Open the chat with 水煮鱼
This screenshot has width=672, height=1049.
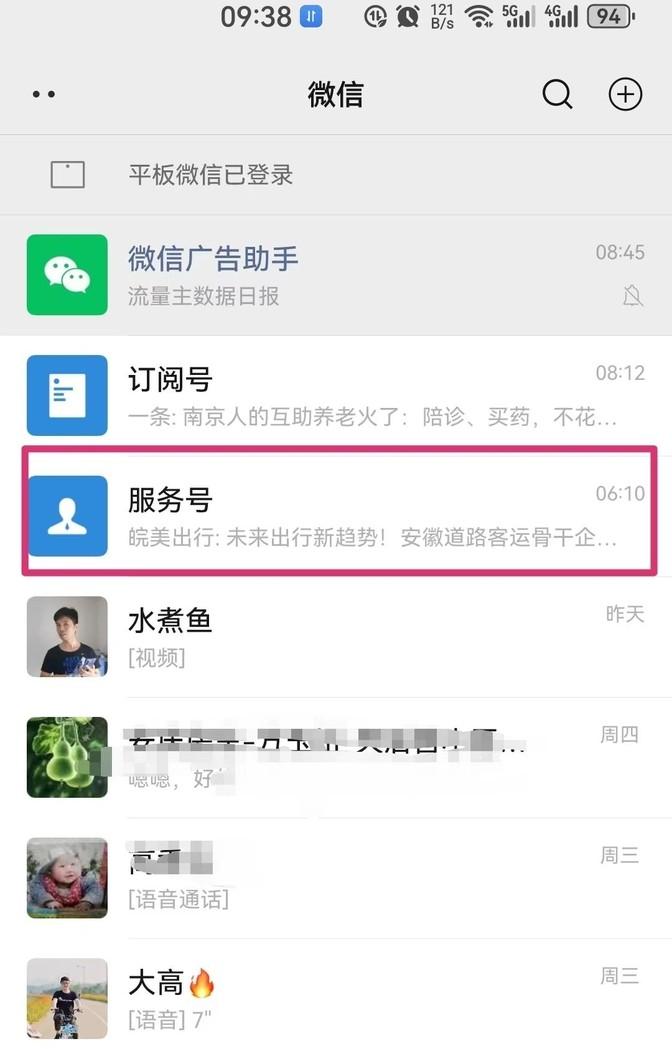(336, 636)
